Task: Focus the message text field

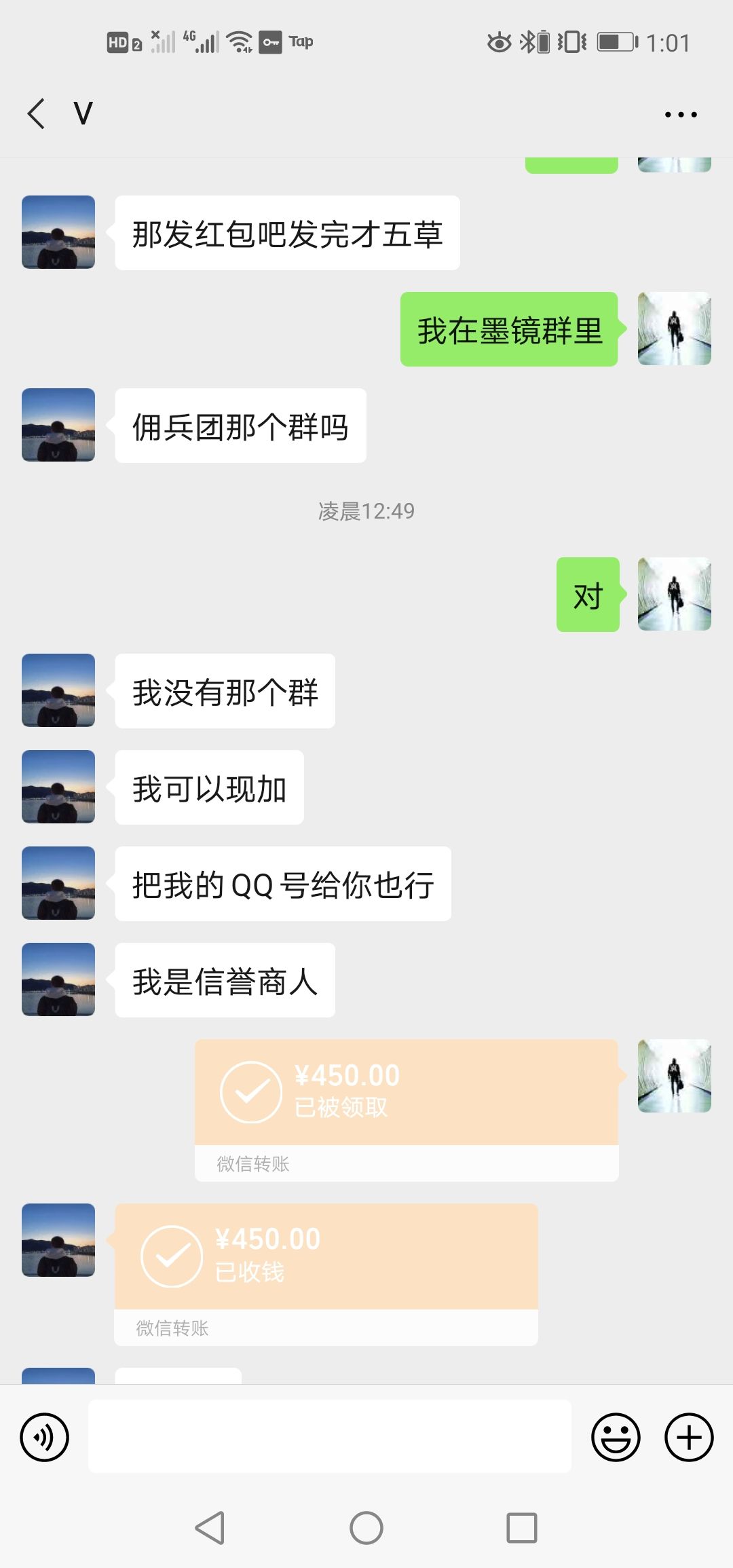Action: tap(330, 1437)
